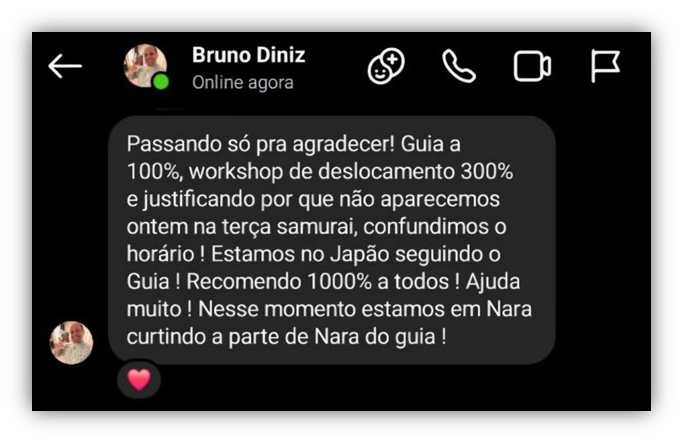
Task: Start a voice call with Bruno Diniz
Action: (459, 66)
